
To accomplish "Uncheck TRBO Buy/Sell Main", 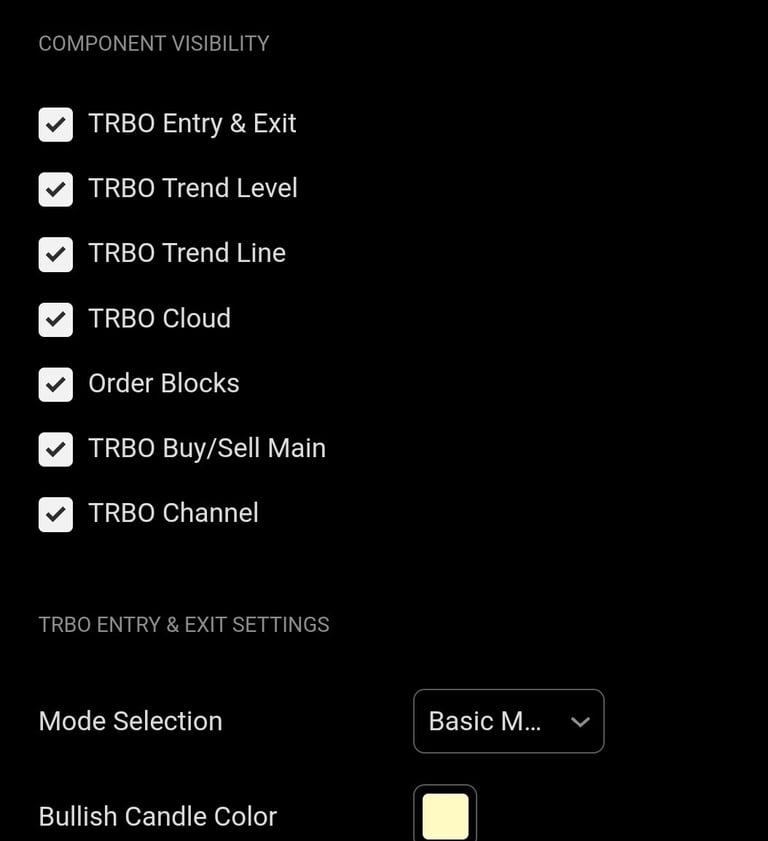I will pos(56,450).
